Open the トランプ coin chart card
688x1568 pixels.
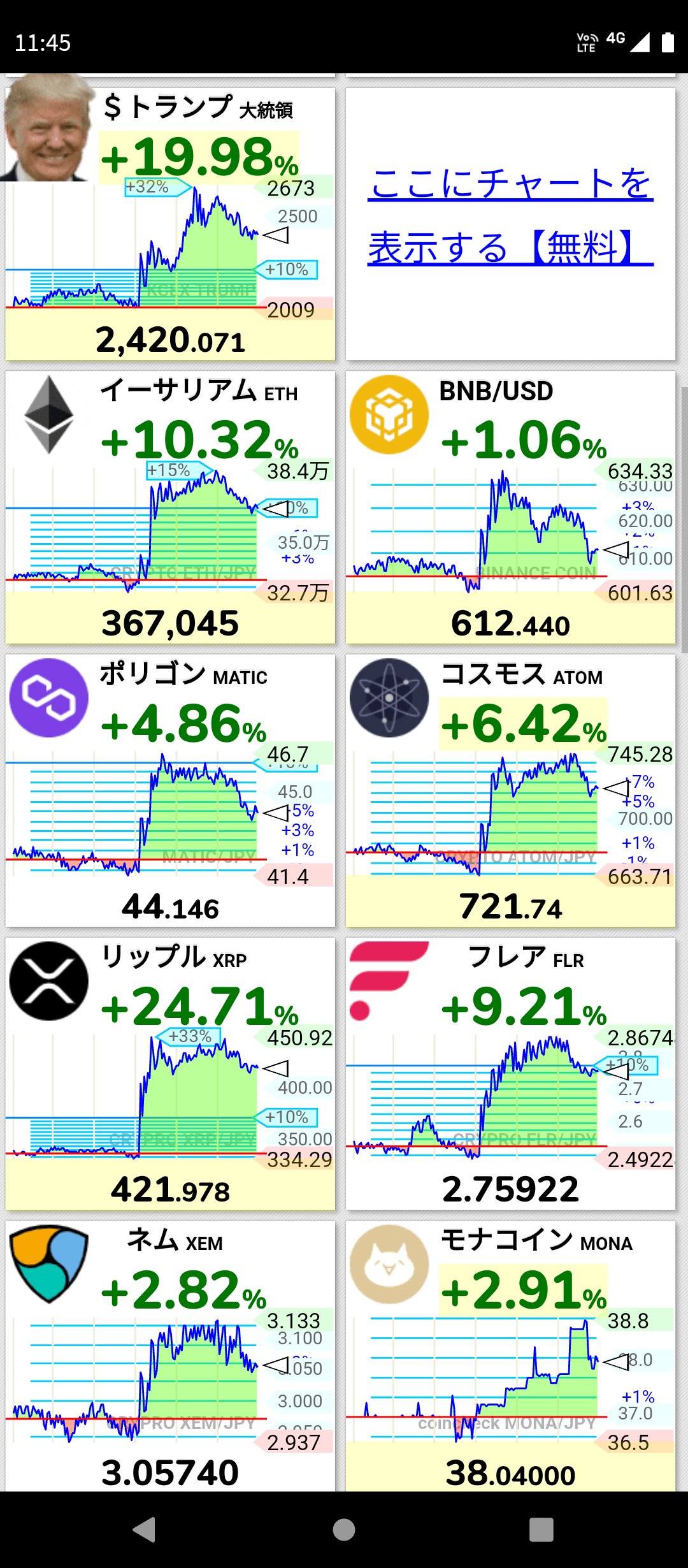tap(170, 223)
